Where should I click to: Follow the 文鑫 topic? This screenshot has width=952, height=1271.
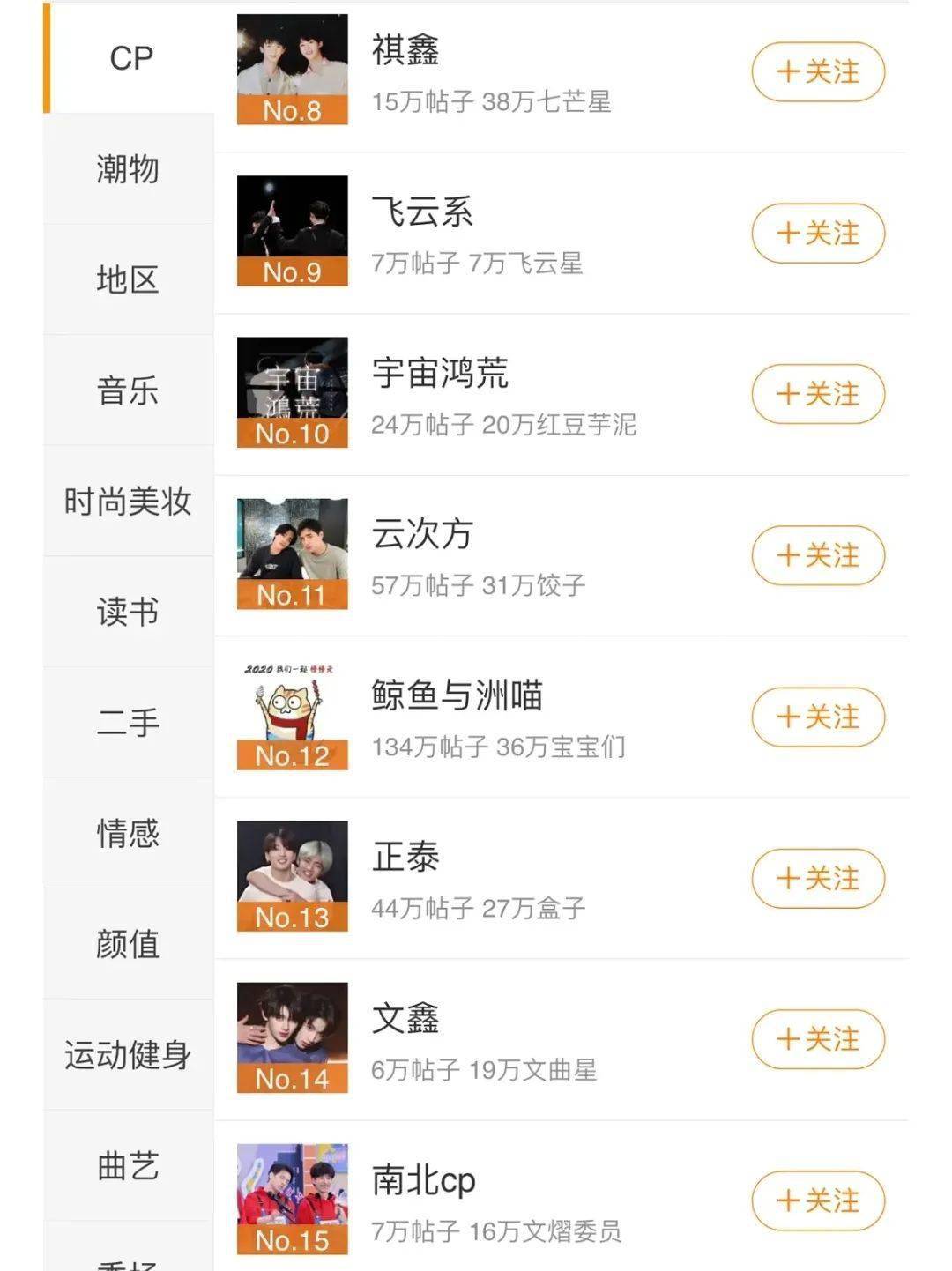(817, 1039)
